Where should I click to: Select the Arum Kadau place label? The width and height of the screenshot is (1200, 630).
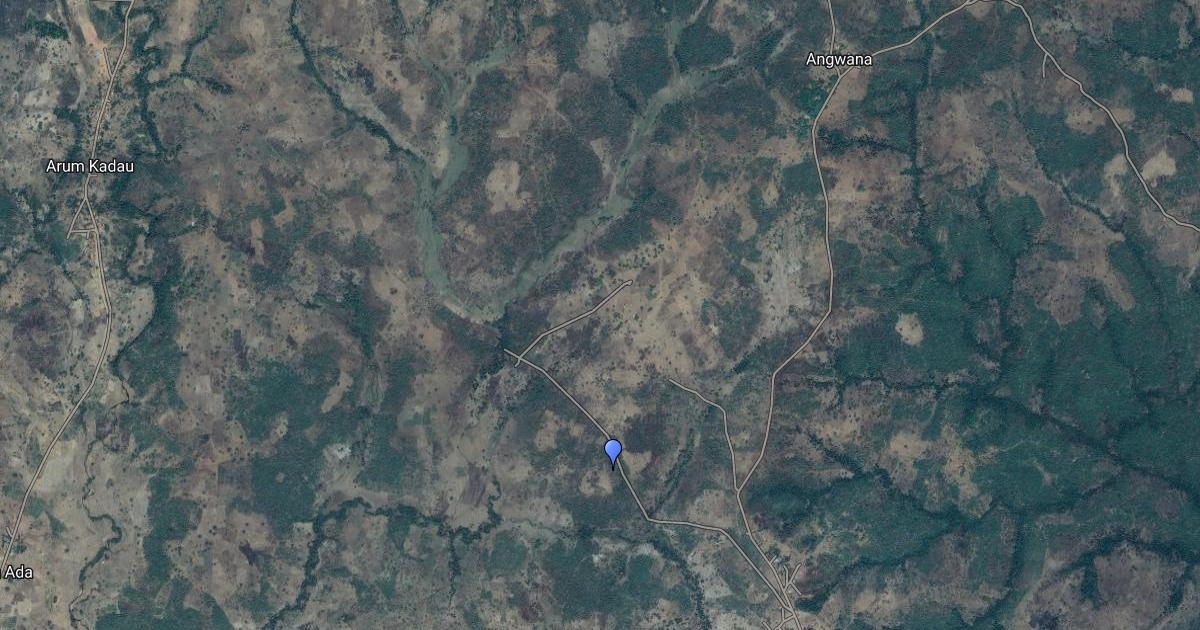click(x=89, y=166)
